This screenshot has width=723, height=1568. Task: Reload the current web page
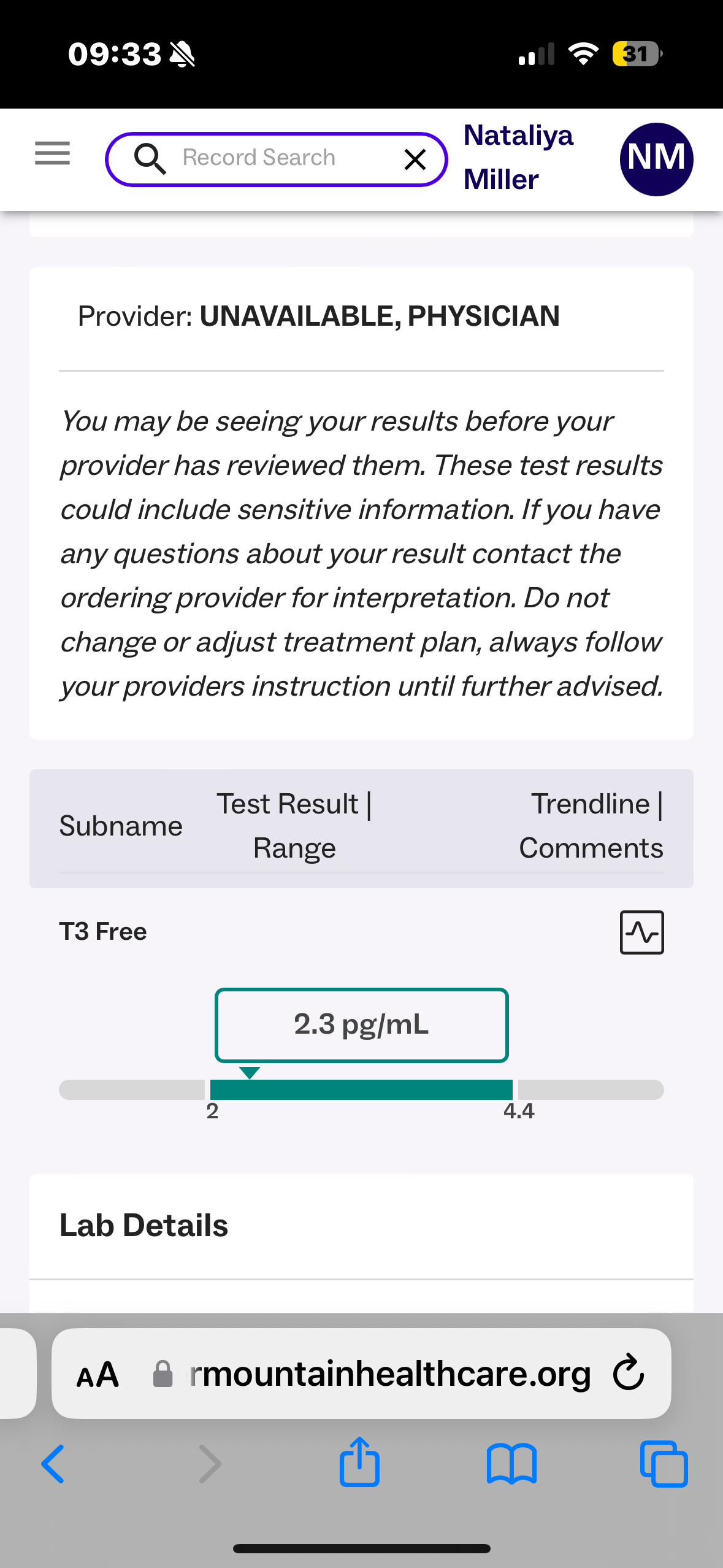point(628,1373)
